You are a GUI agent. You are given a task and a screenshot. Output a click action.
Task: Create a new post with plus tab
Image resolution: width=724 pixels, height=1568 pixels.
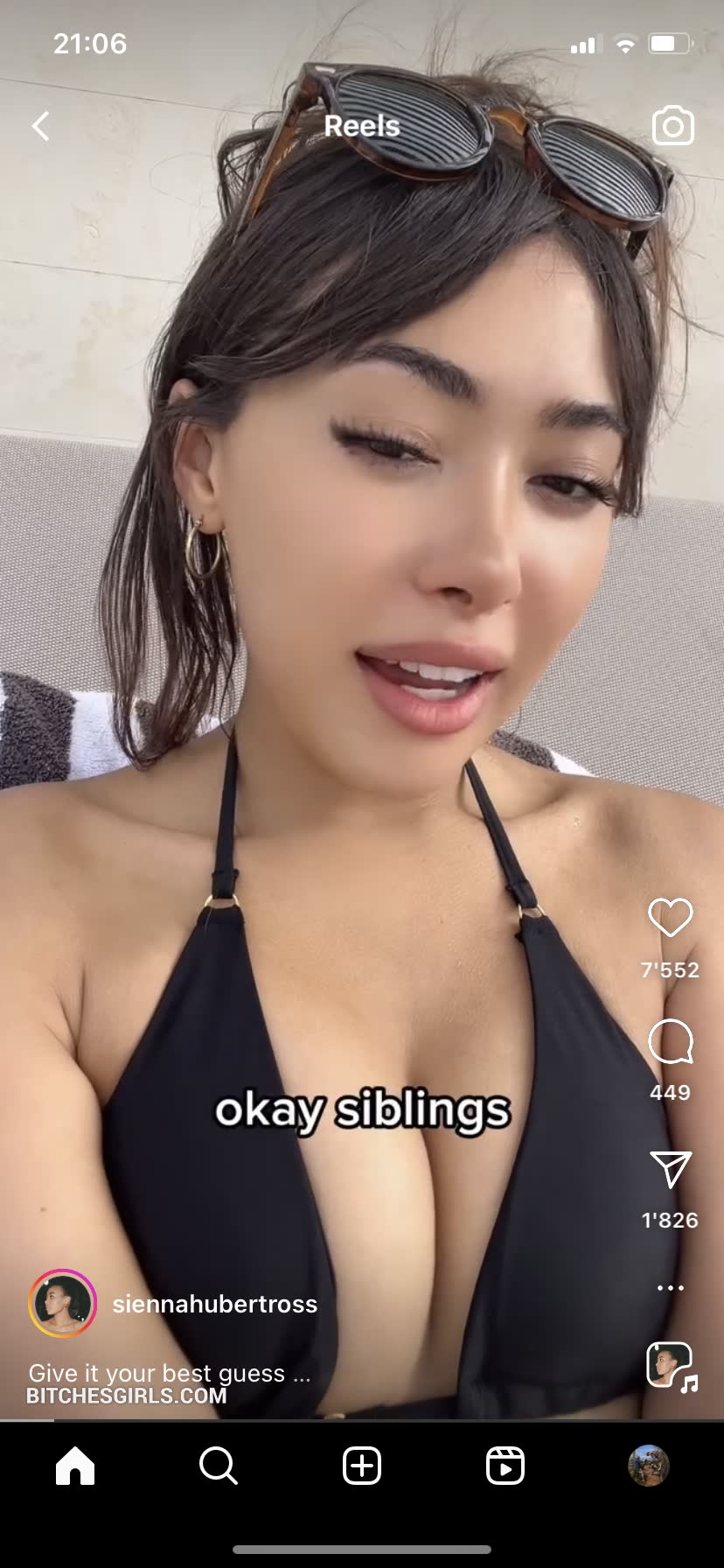click(362, 1466)
